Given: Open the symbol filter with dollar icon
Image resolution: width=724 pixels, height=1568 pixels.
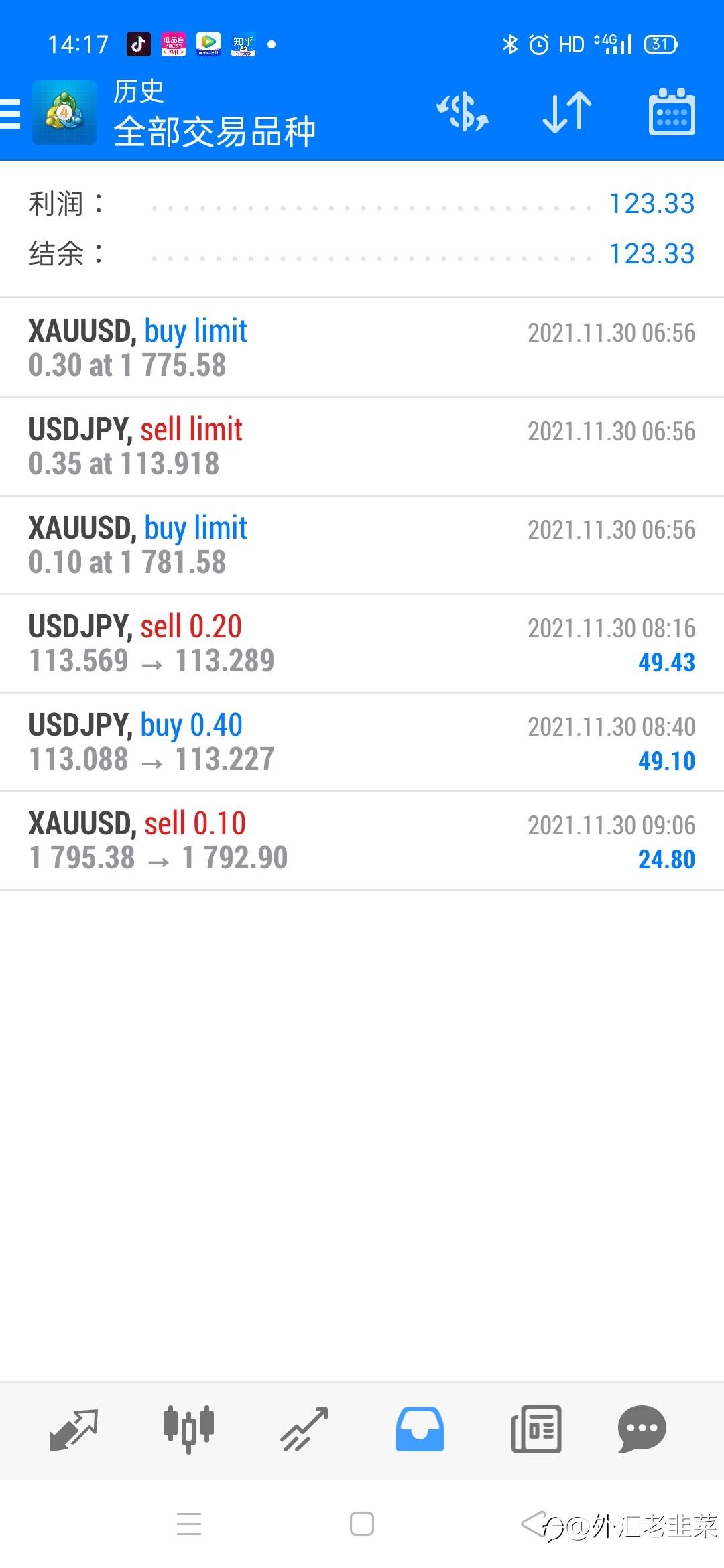Looking at the screenshot, I should 463,112.
